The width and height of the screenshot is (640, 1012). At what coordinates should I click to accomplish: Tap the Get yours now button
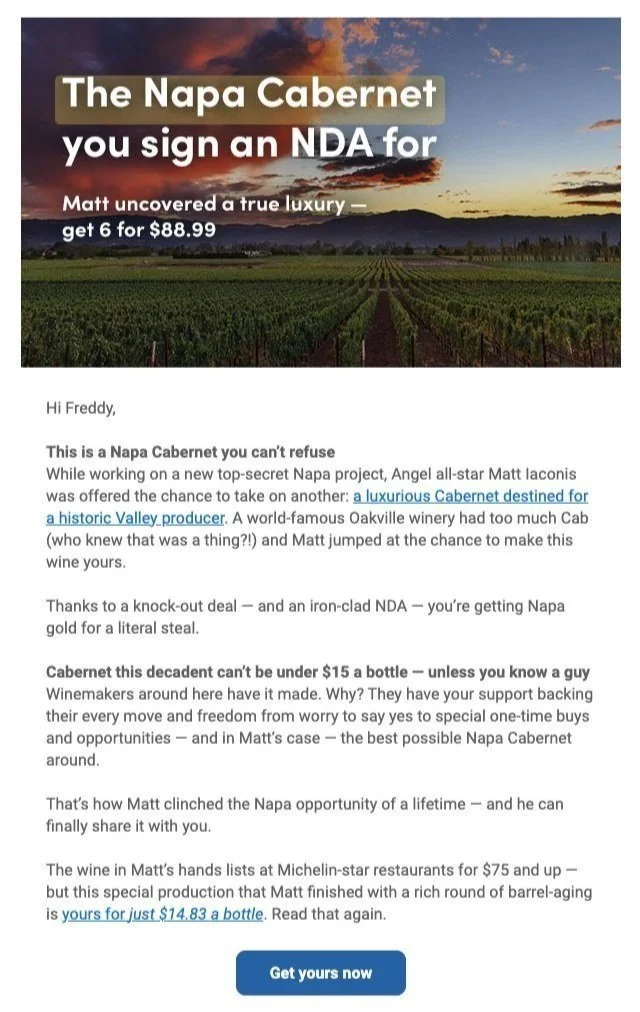pos(321,973)
